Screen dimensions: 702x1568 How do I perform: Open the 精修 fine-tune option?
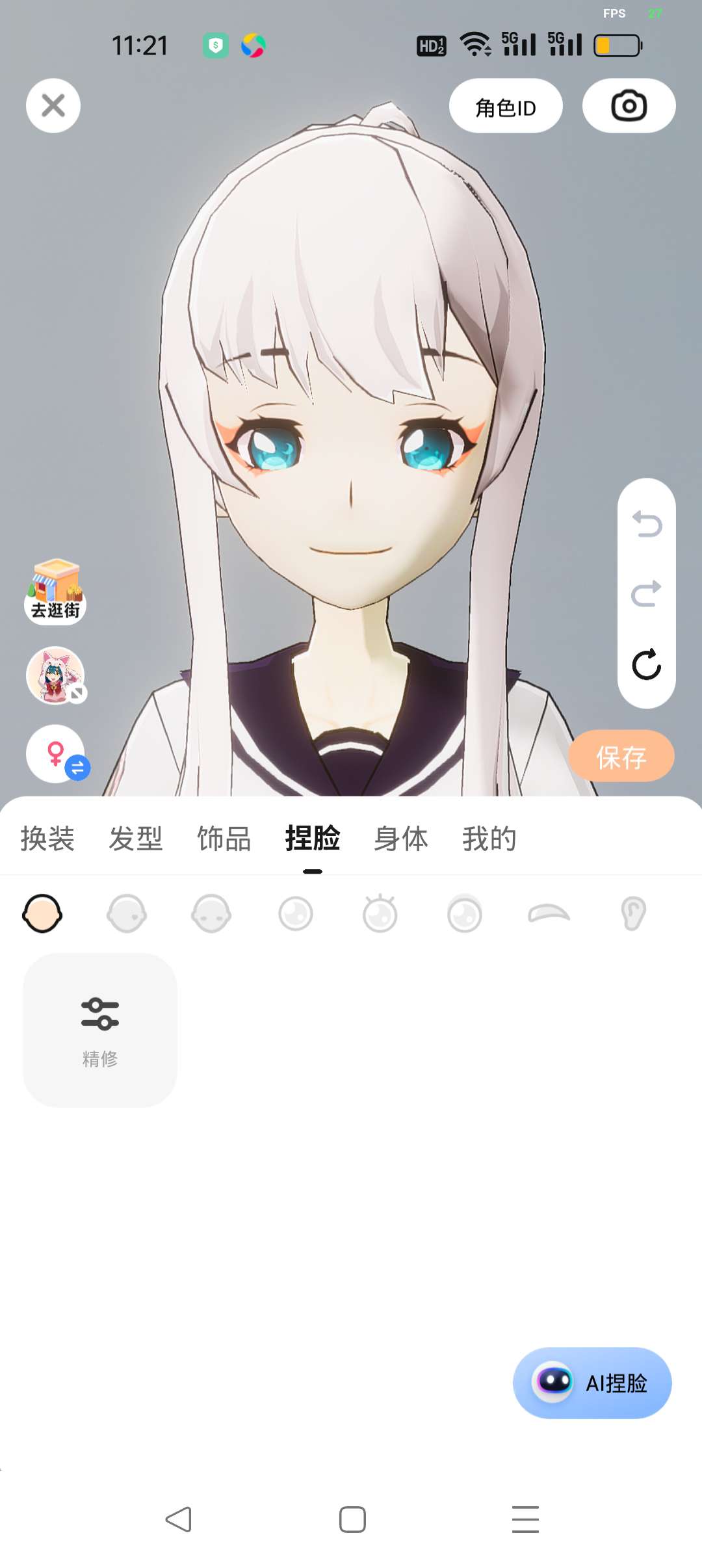tap(100, 1030)
